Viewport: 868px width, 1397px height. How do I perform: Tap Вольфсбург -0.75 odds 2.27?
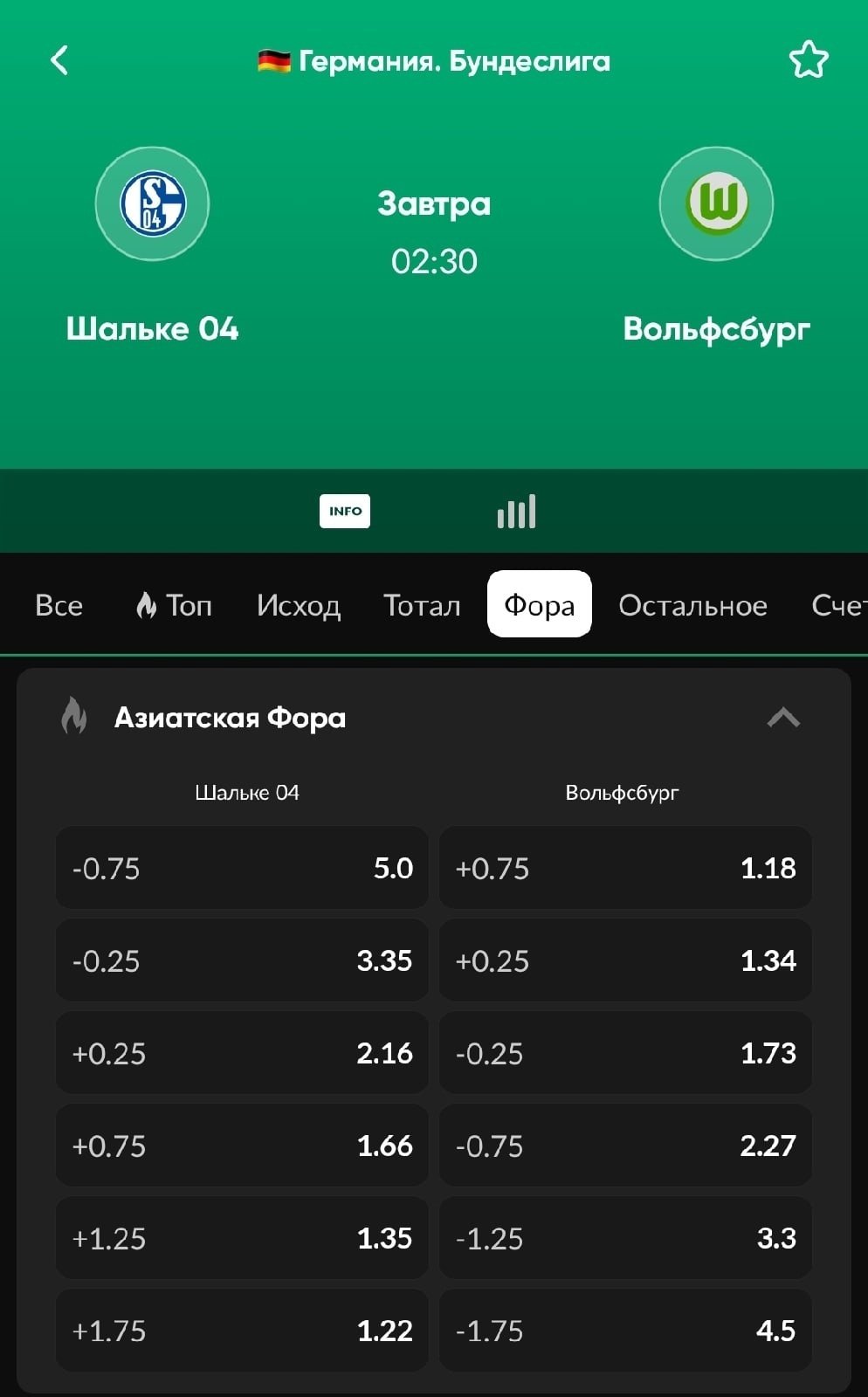click(625, 1146)
